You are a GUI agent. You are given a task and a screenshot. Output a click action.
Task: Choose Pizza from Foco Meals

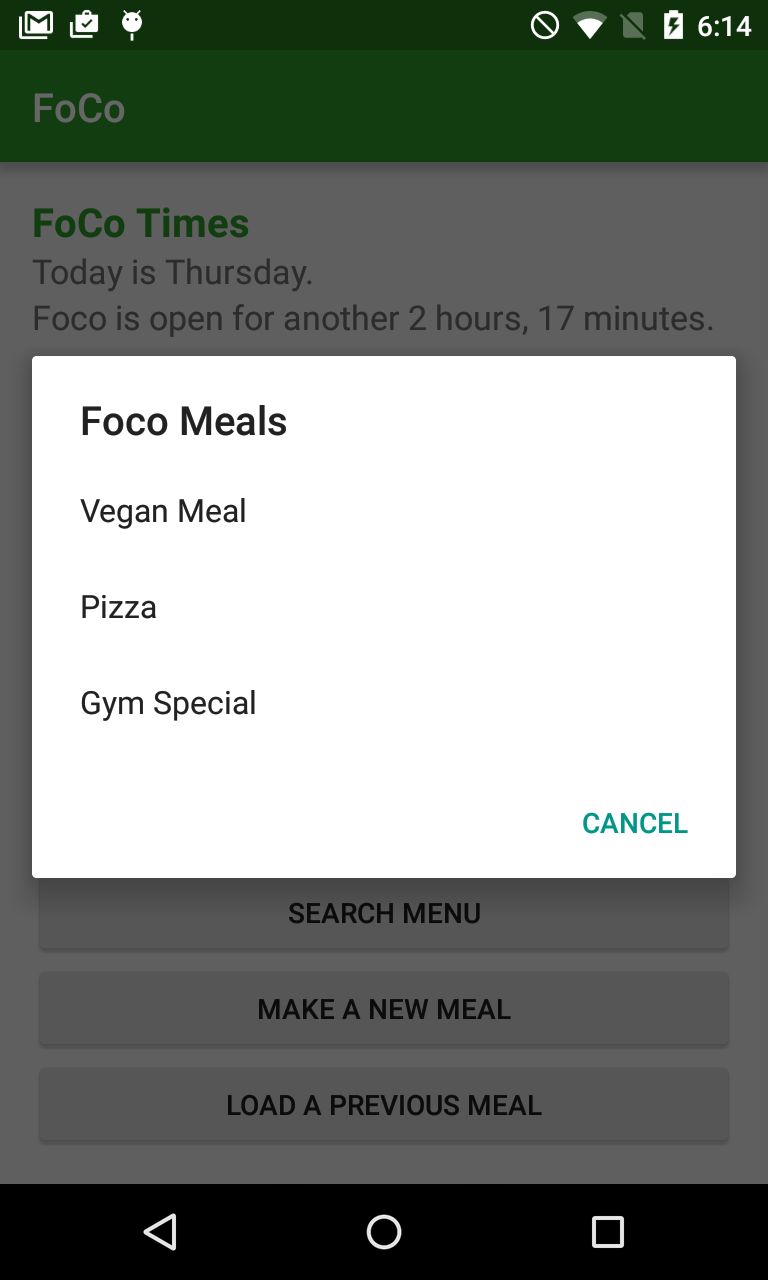click(384, 607)
